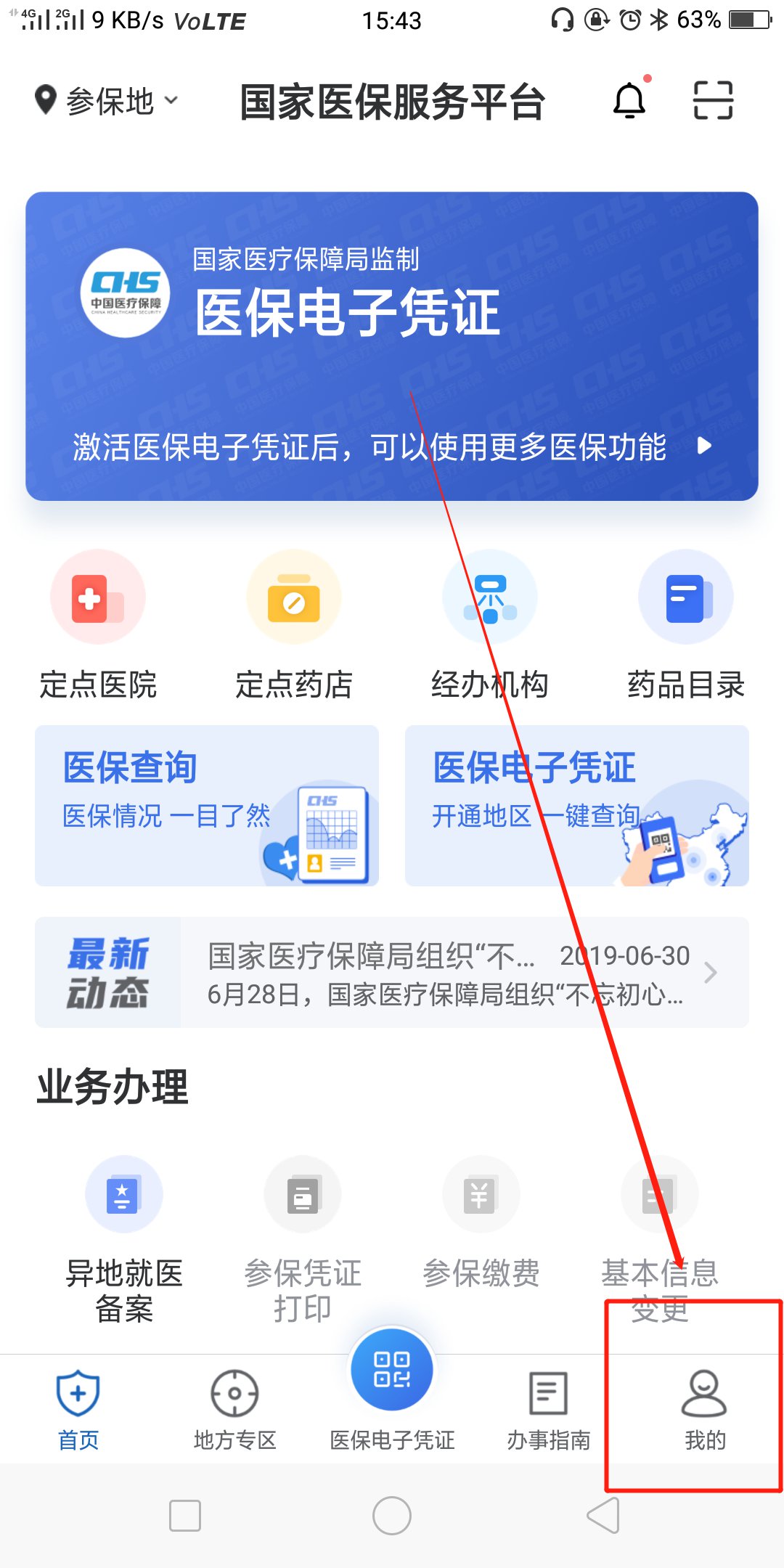Open the notifications bell
784x1568 pixels.
coord(629,100)
